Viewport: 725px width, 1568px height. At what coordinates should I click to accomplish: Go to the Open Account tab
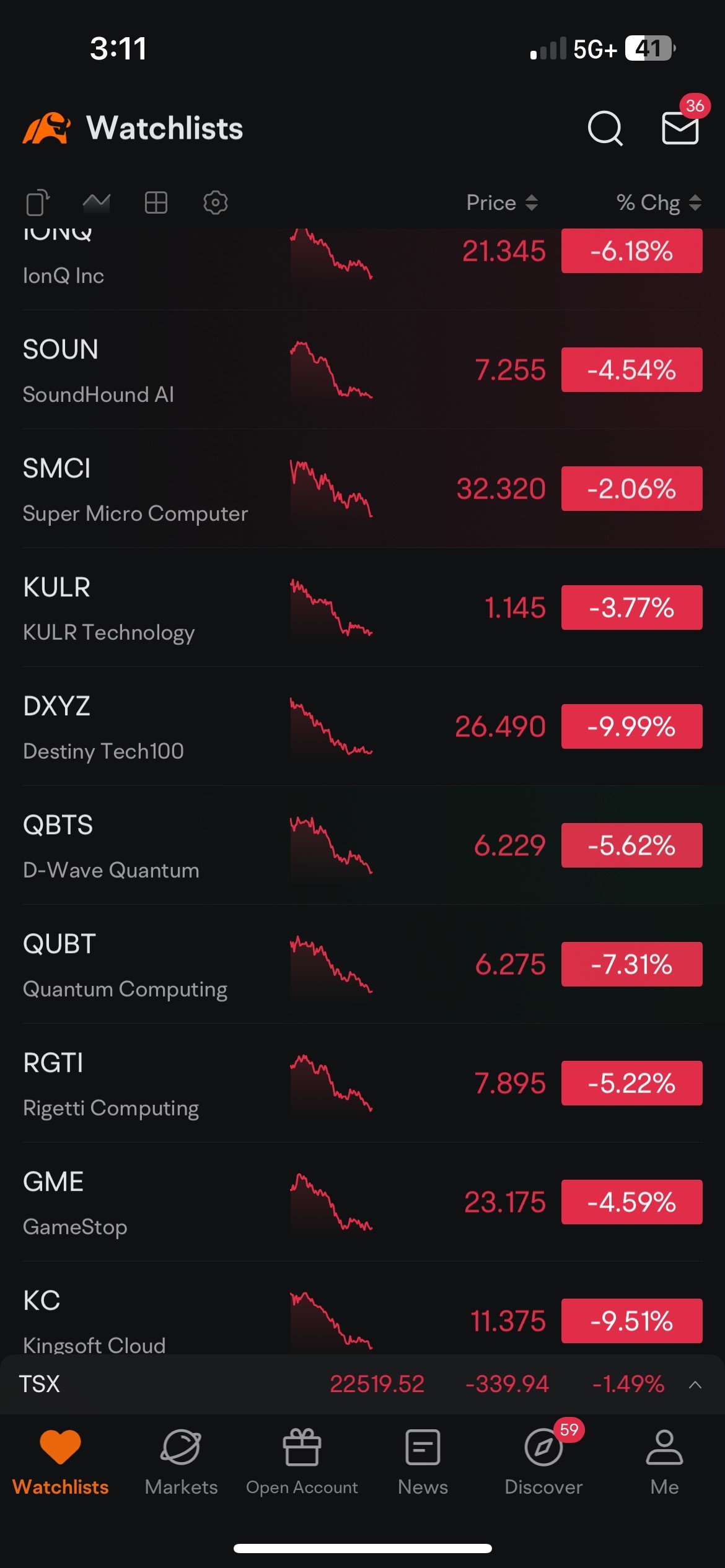tap(302, 1462)
